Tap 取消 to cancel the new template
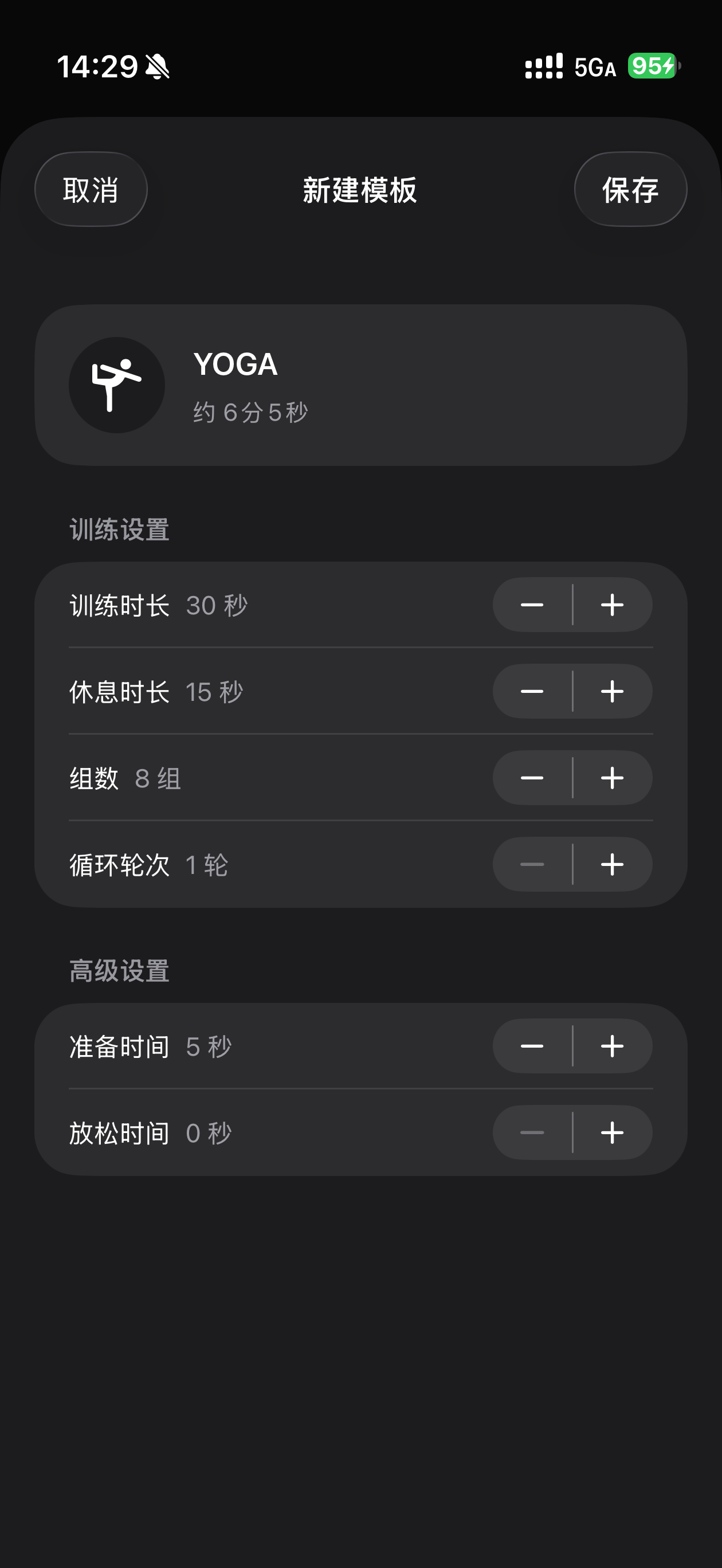Screen dimensions: 722x1568 pyautogui.click(x=91, y=189)
